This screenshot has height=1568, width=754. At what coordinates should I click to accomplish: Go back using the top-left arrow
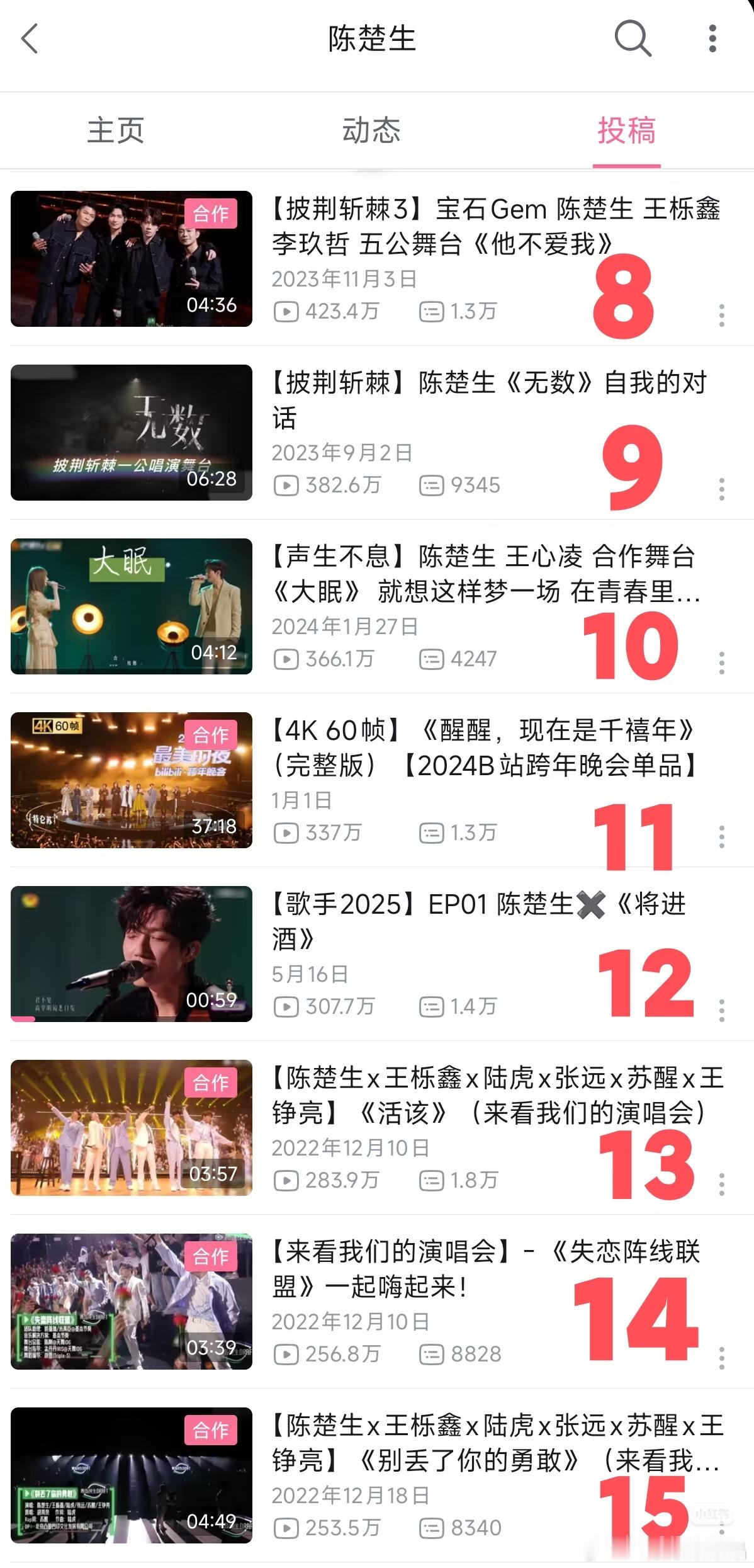tap(30, 39)
